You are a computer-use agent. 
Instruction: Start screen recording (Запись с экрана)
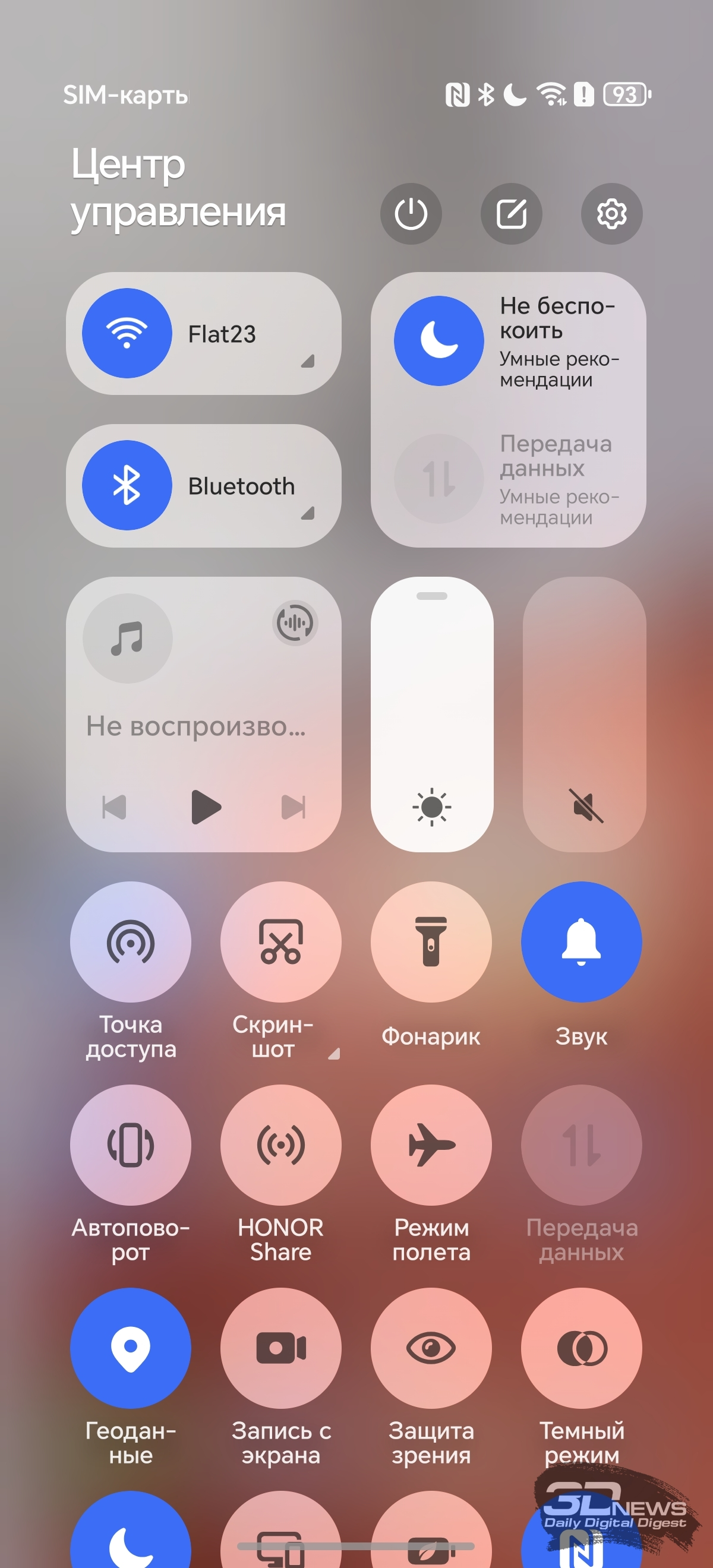[280, 1348]
